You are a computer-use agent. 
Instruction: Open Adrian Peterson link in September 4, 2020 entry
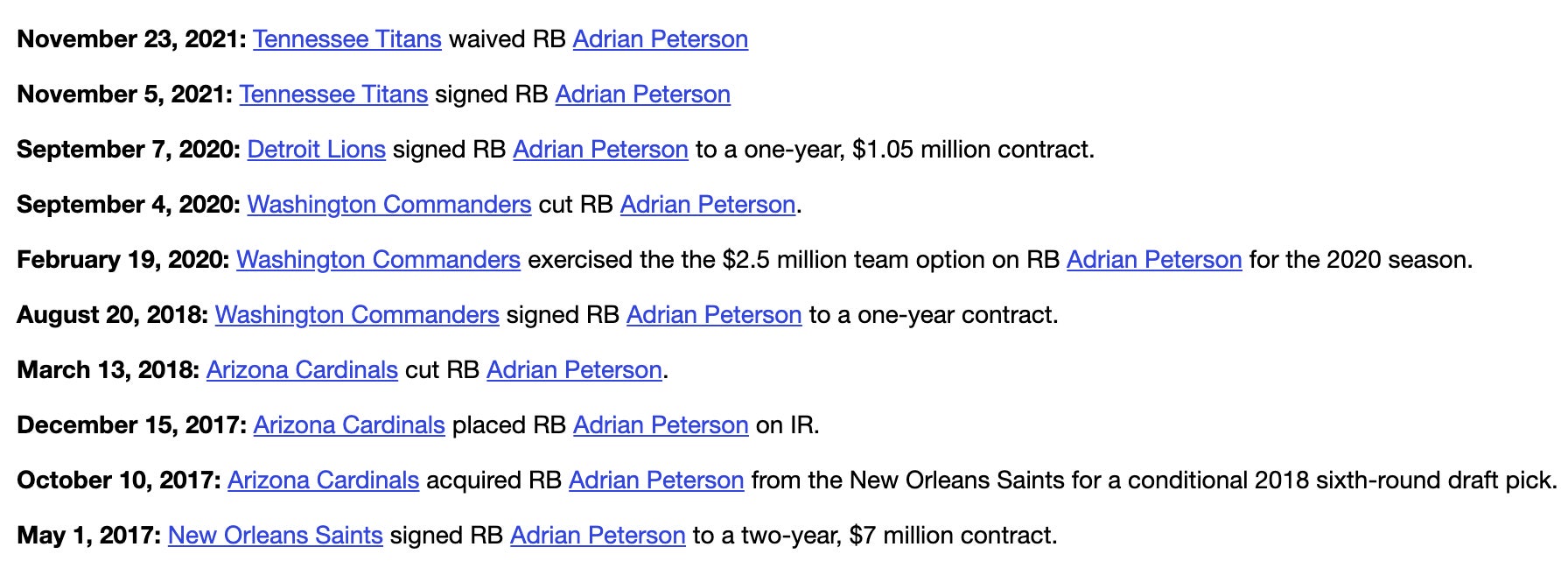(x=707, y=205)
